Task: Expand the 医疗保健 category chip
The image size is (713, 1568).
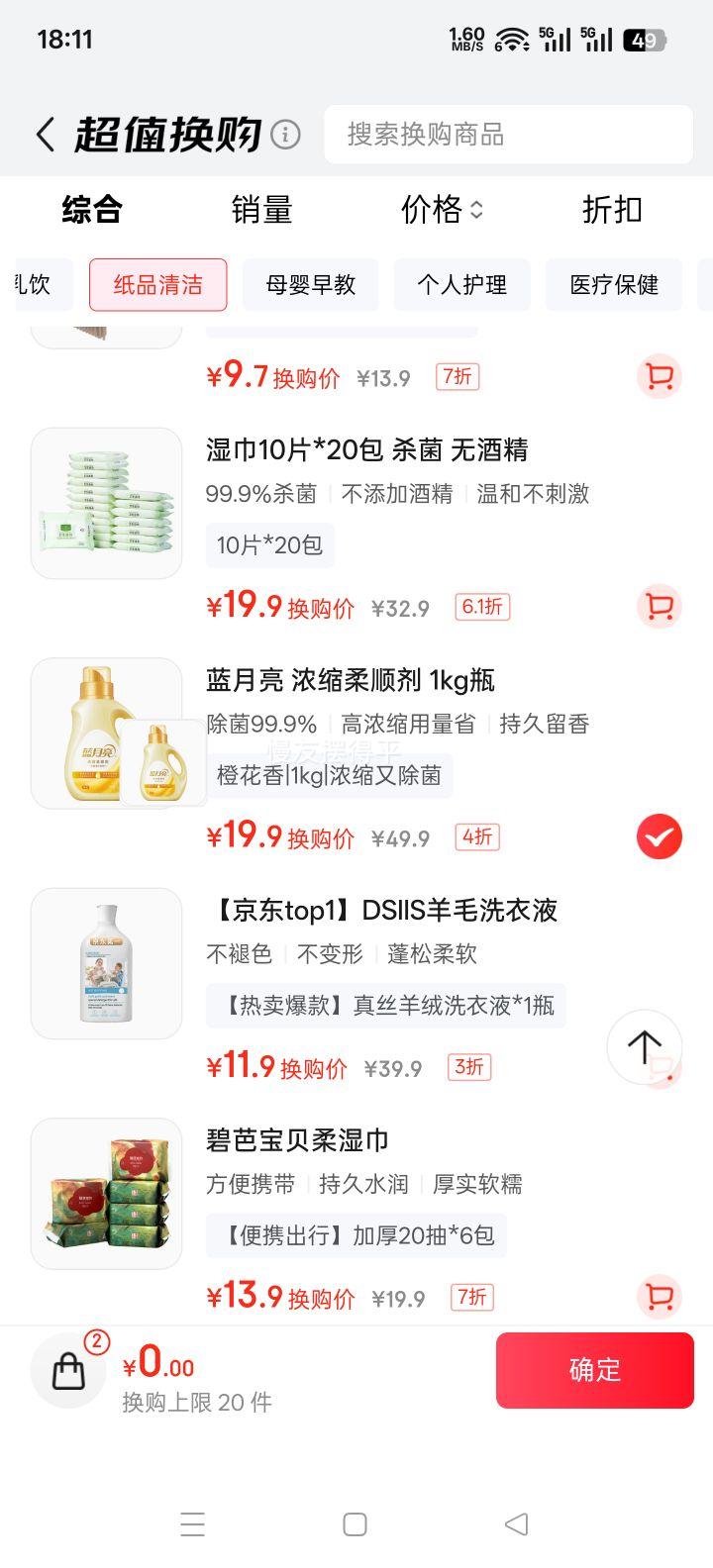Action: [613, 285]
